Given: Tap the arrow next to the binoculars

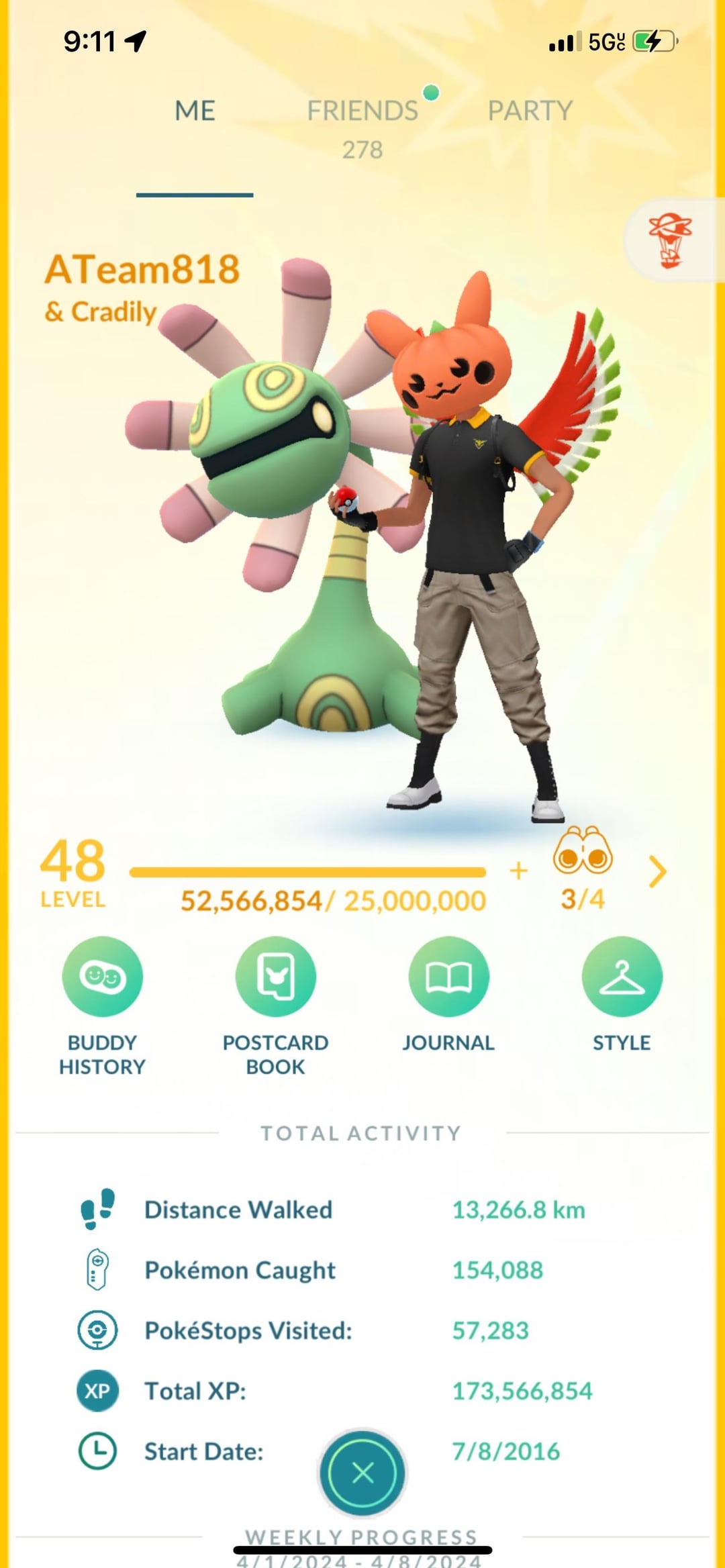Looking at the screenshot, I should (x=658, y=872).
